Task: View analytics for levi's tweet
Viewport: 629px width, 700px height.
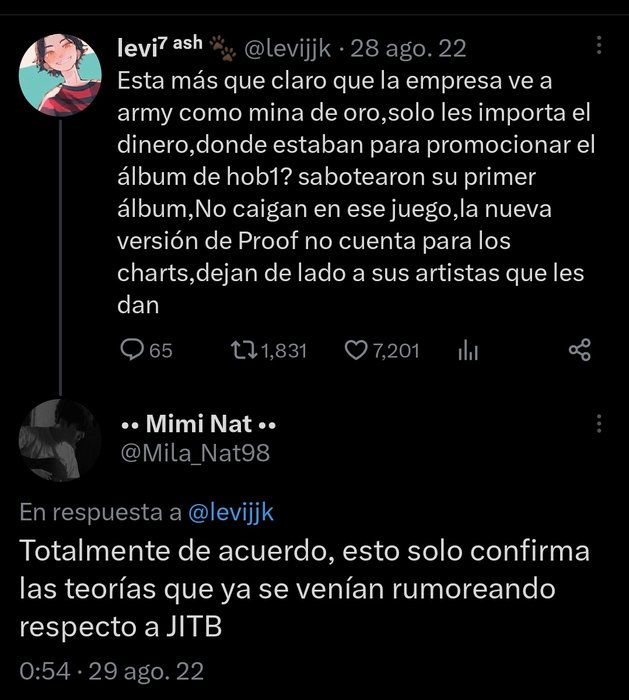Action: [466, 350]
